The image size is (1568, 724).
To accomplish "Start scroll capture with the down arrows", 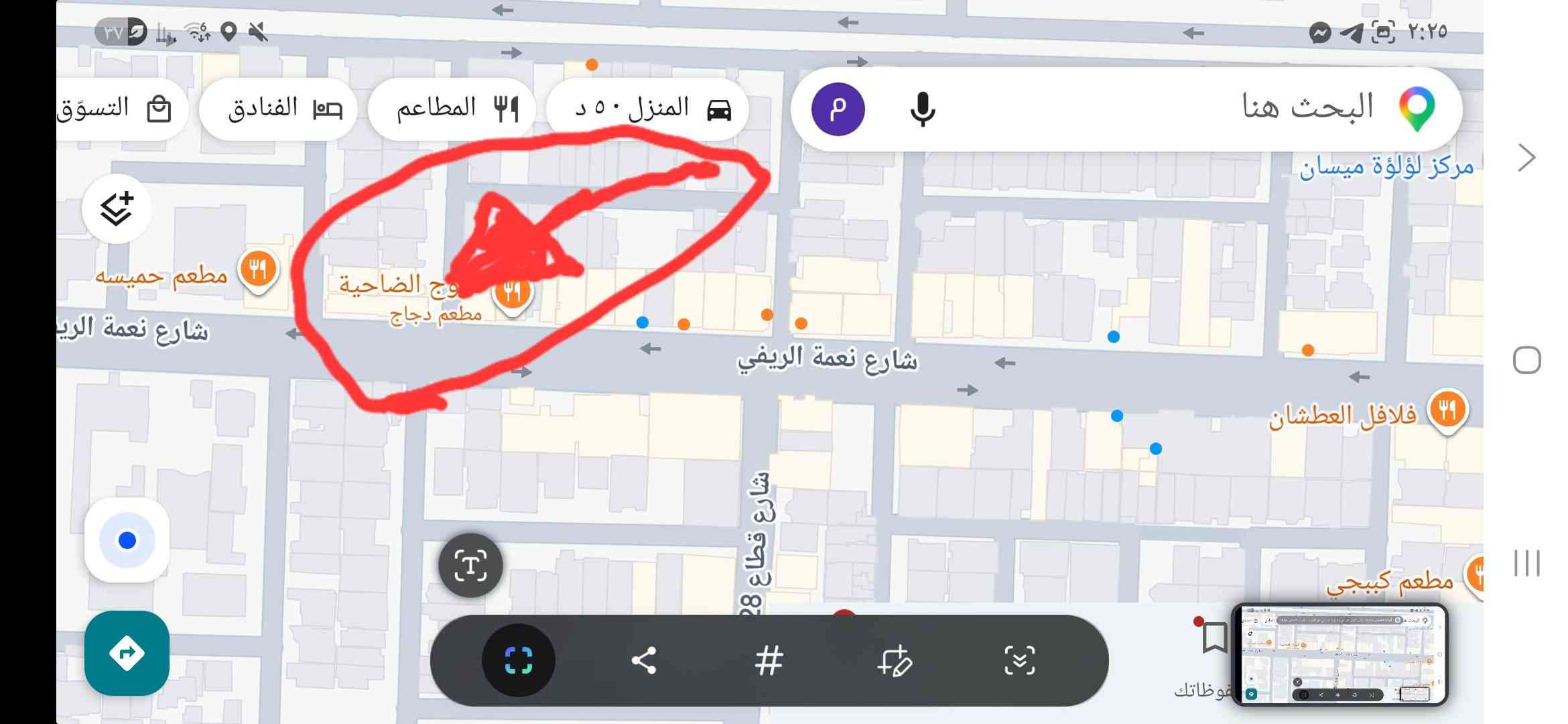I will 1019,661.
